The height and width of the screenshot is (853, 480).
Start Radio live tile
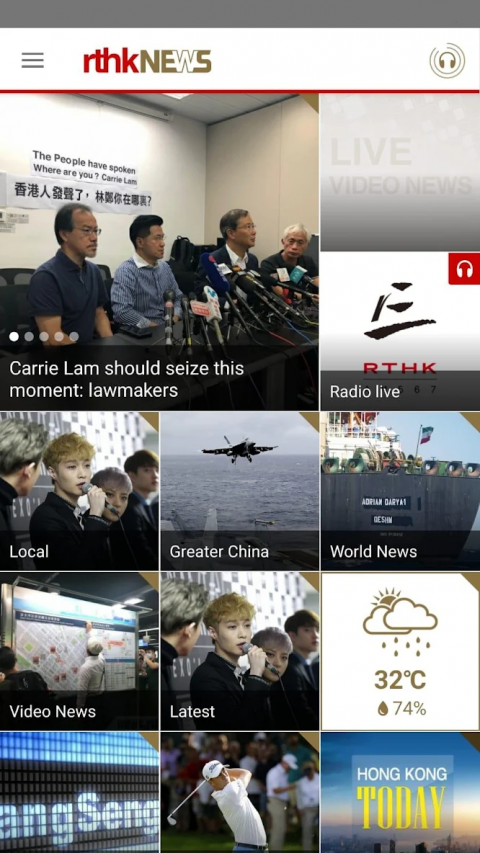point(401,331)
